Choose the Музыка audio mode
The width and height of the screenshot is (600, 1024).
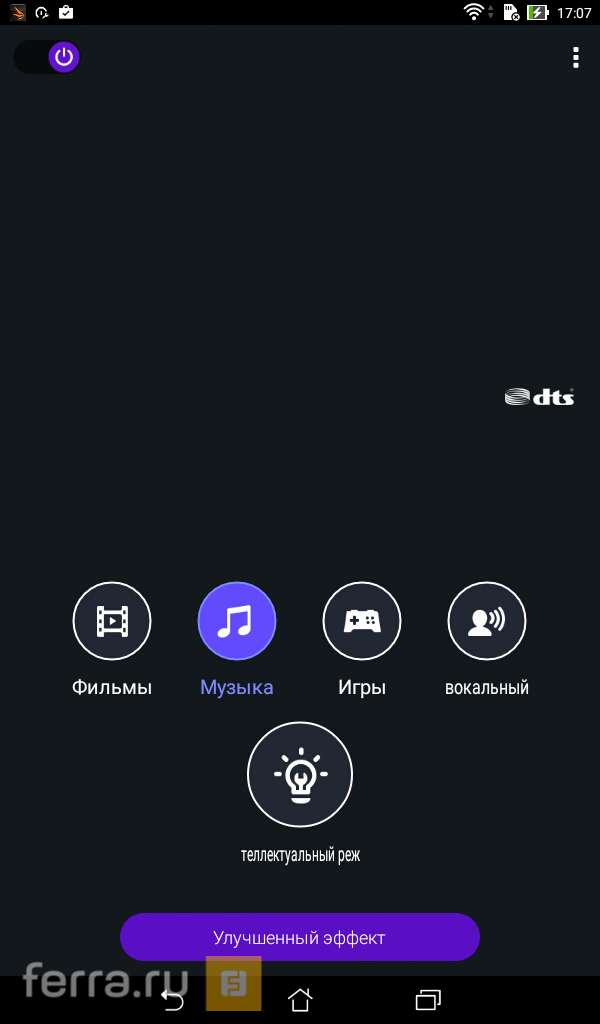(x=237, y=621)
